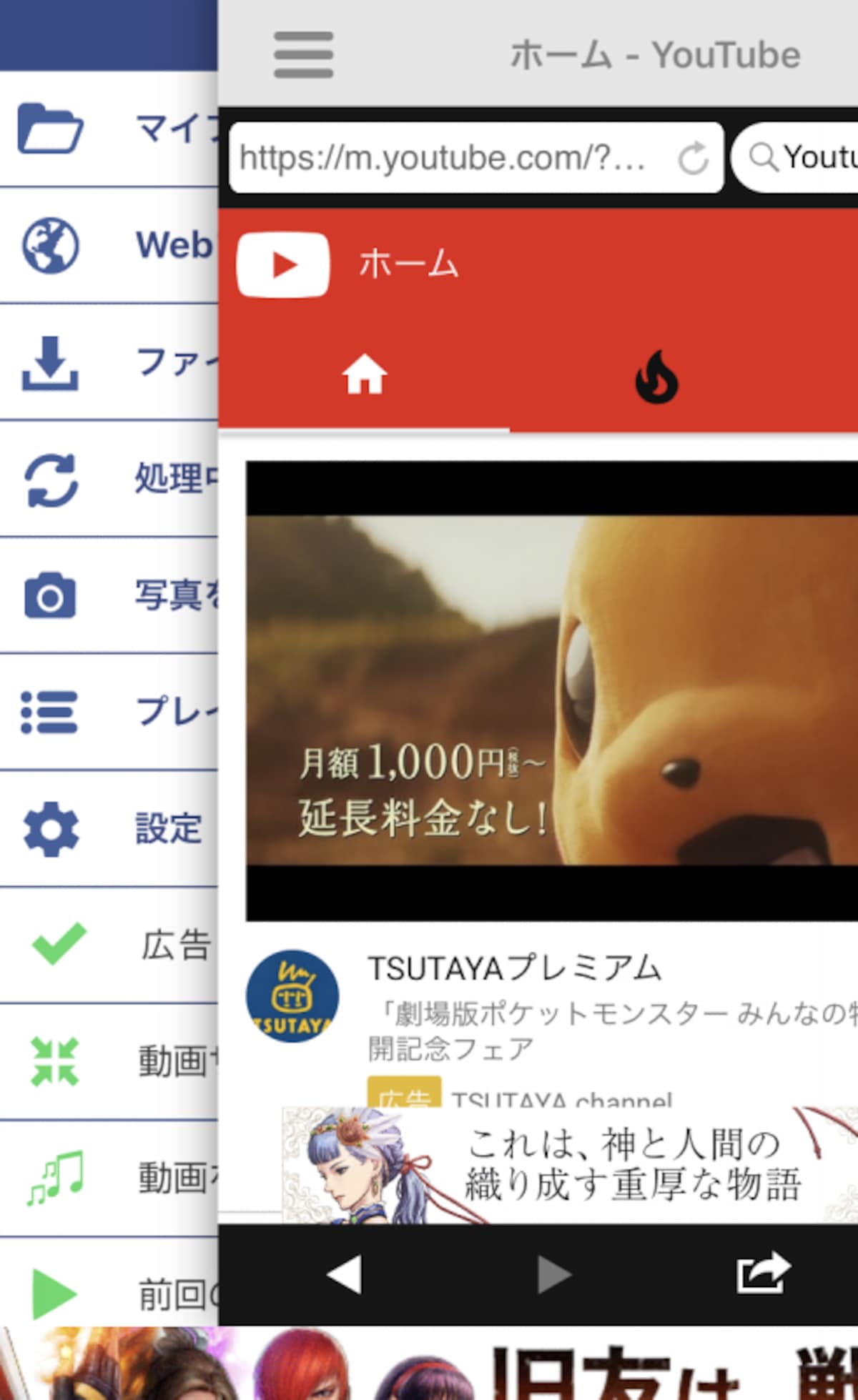Open the Youtube search box
Viewport: 858px width, 1400px height.
(795, 157)
